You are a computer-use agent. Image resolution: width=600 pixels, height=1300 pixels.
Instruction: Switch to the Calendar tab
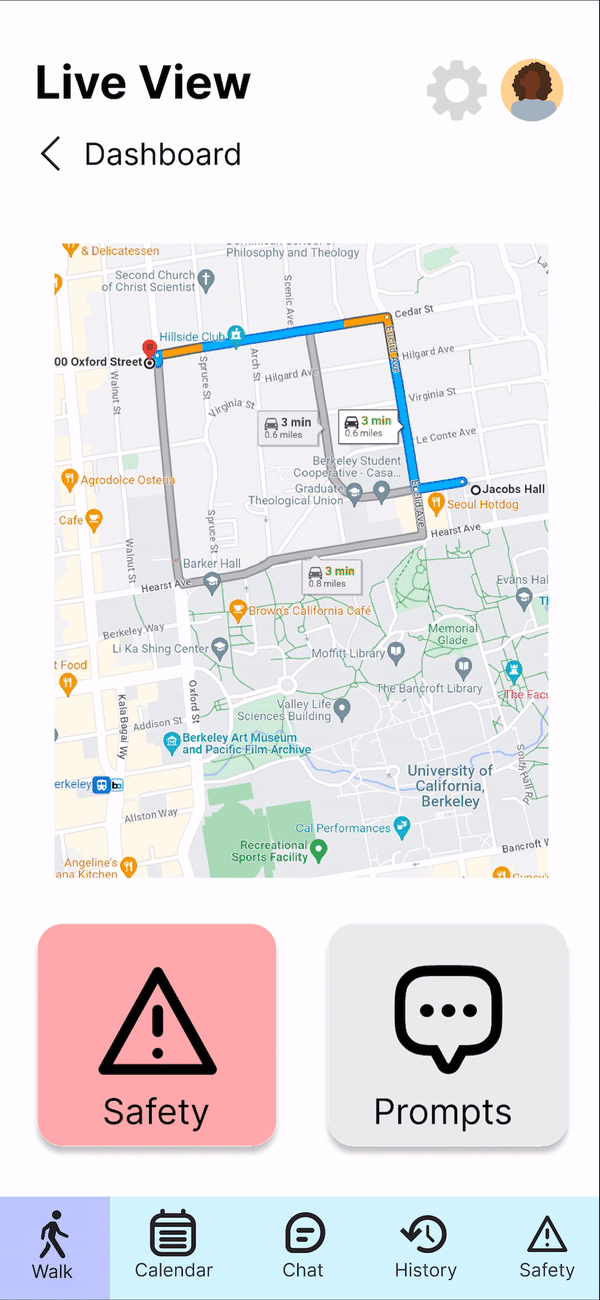coord(173,1247)
